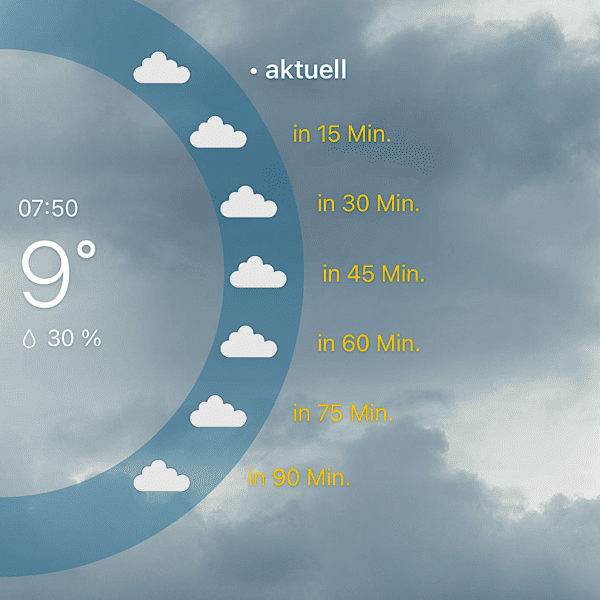
Task: View the weather in 60 Min.
Action: (x=367, y=343)
